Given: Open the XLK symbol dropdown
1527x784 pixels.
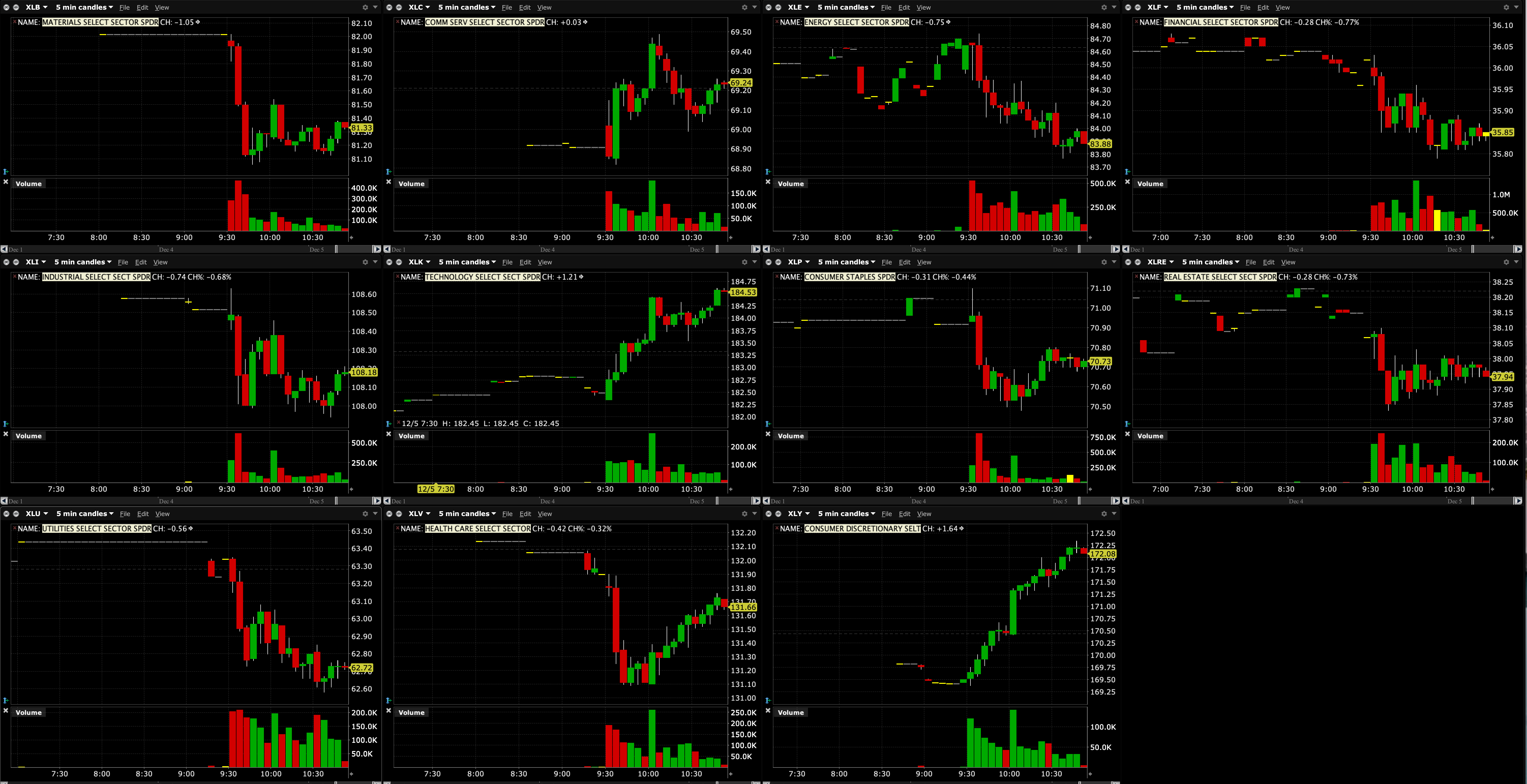Looking at the screenshot, I should pyautogui.click(x=419, y=262).
